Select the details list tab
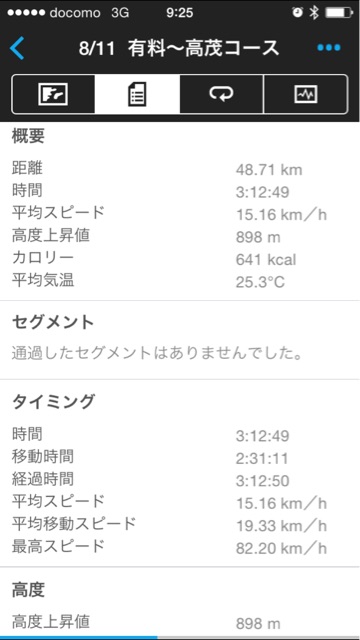The image size is (360, 640). coord(137,94)
